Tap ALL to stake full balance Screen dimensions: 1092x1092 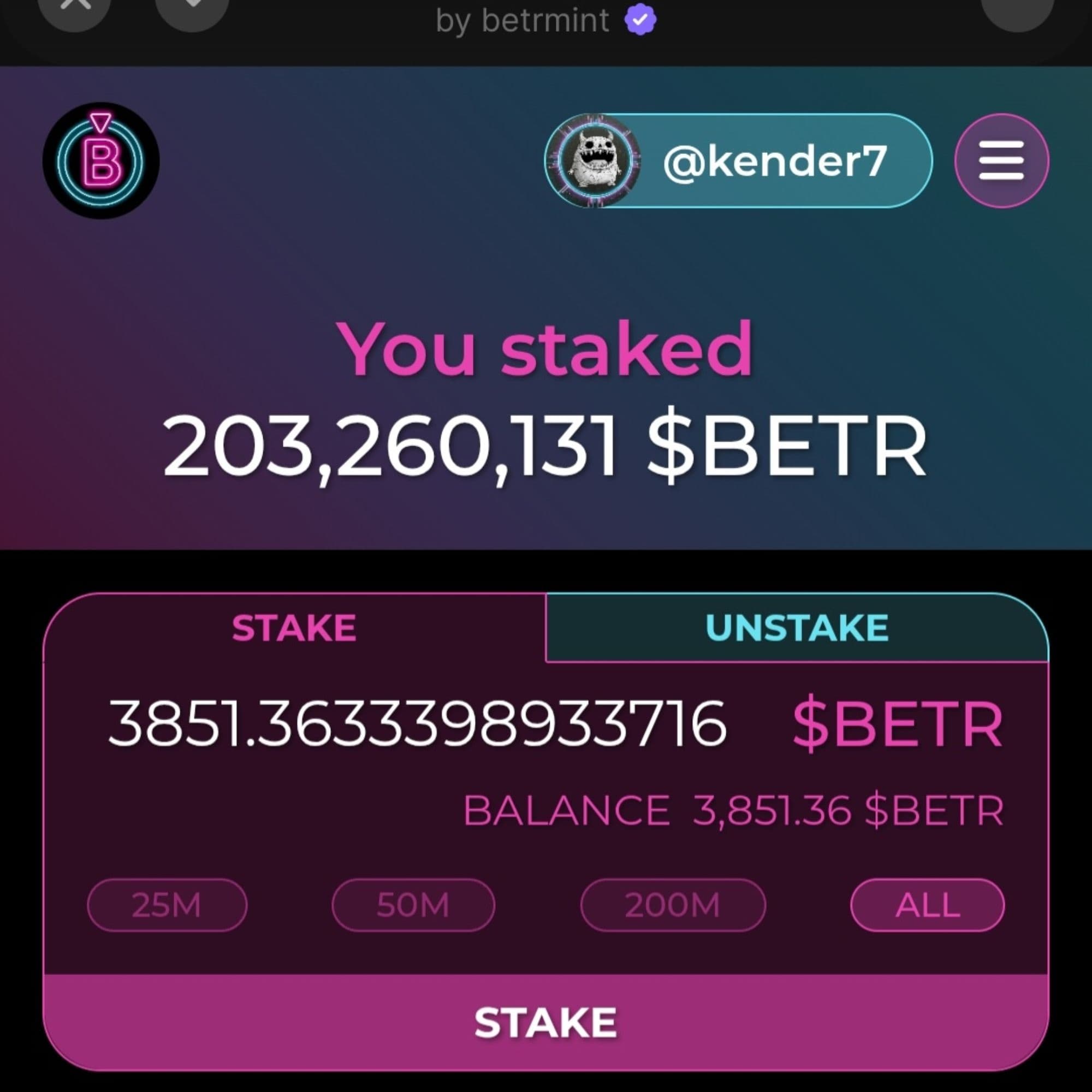(927, 905)
